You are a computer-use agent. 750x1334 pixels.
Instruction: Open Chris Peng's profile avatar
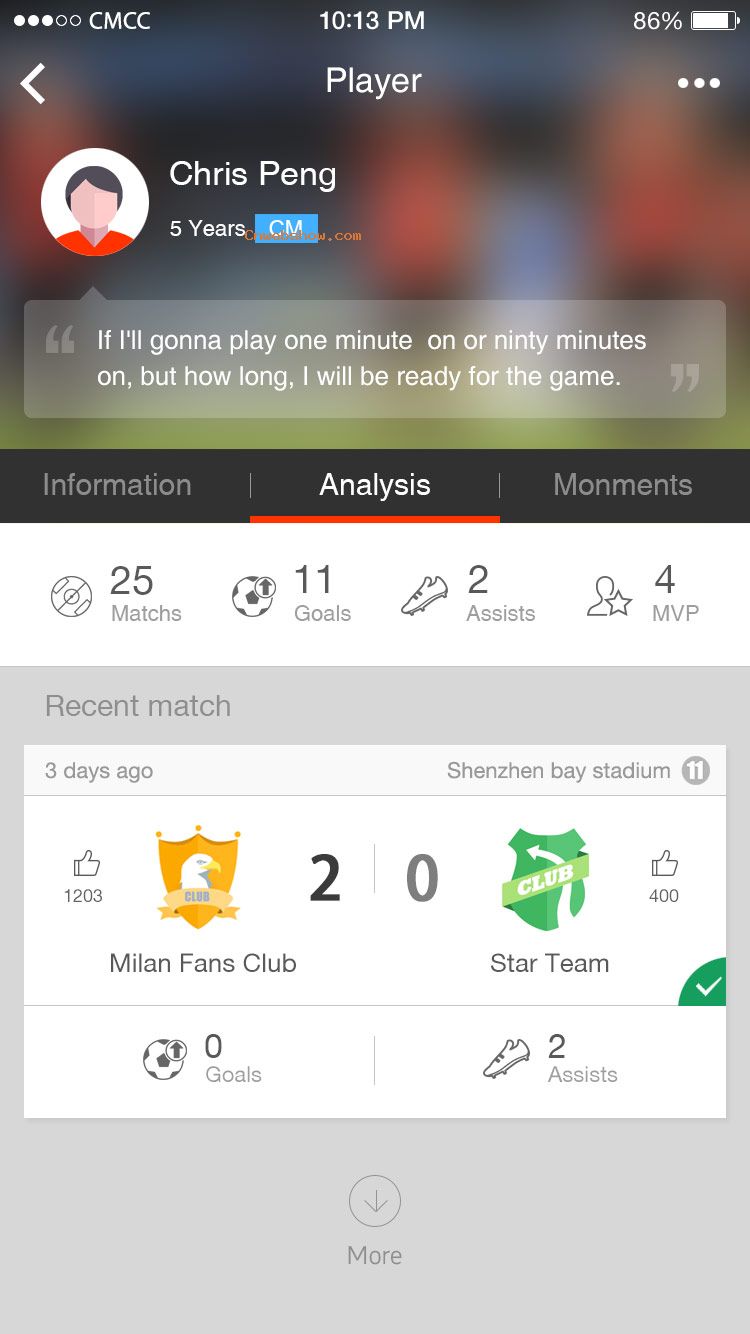pos(95,202)
